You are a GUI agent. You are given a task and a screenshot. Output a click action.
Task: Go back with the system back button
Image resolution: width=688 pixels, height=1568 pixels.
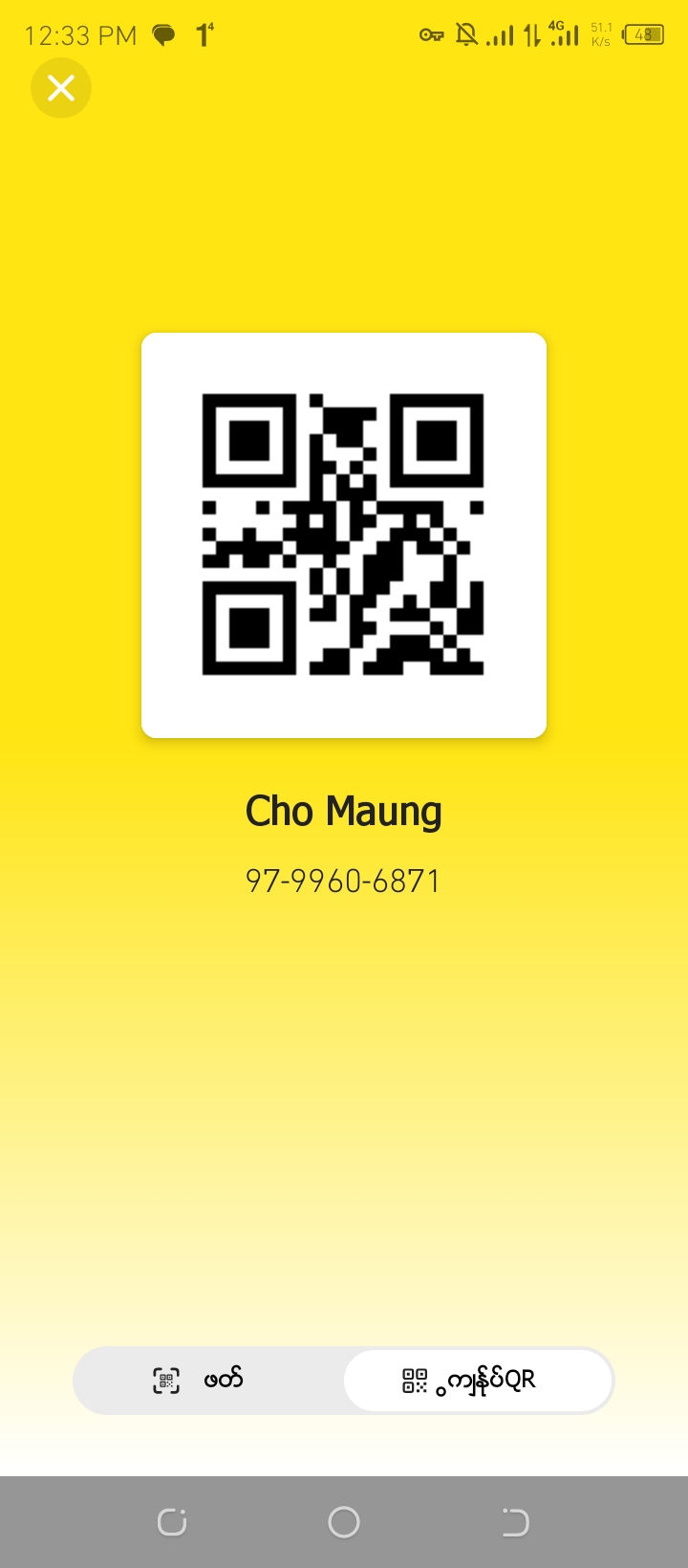click(x=515, y=1522)
